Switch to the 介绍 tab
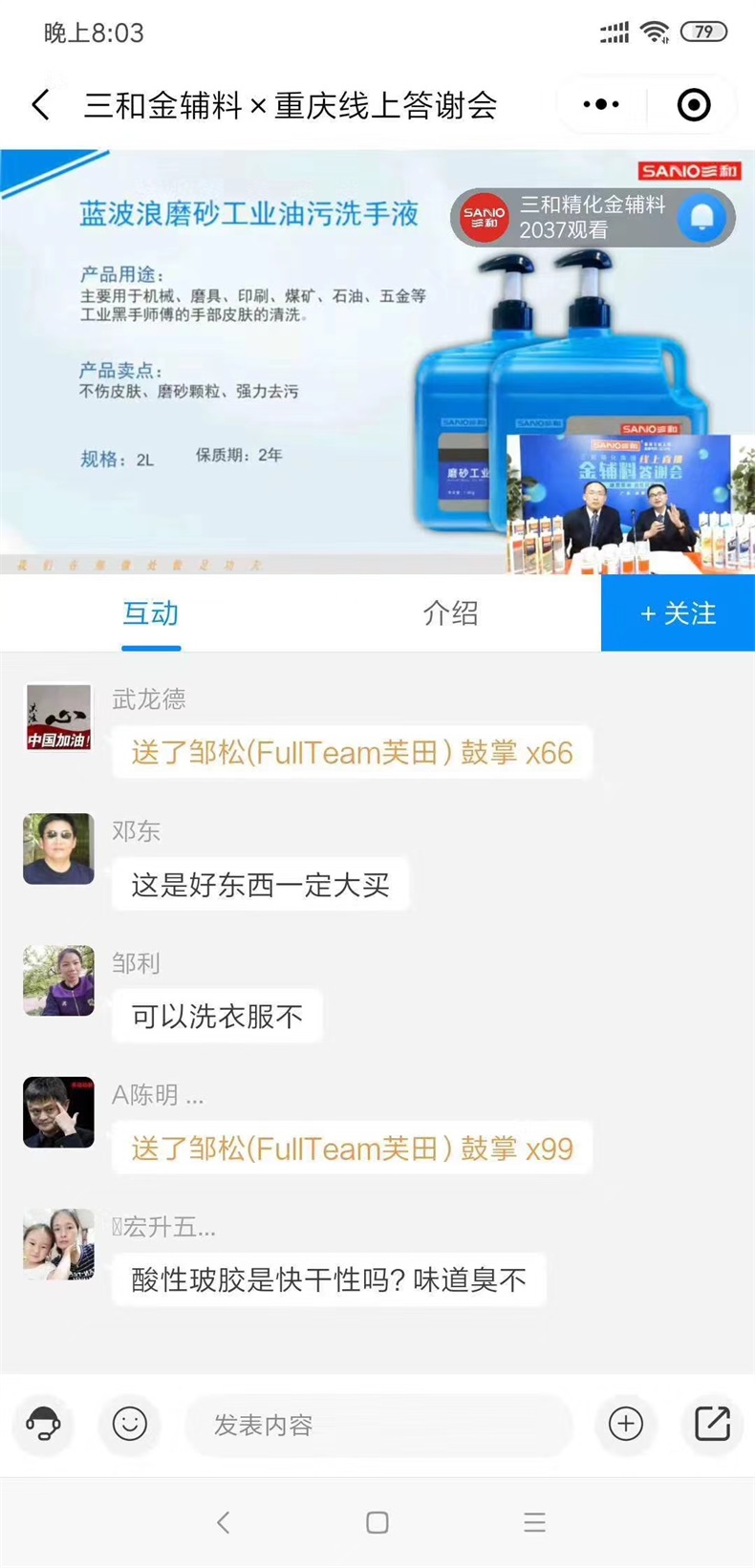This screenshot has height=1568, width=755. [x=450, y=613]
